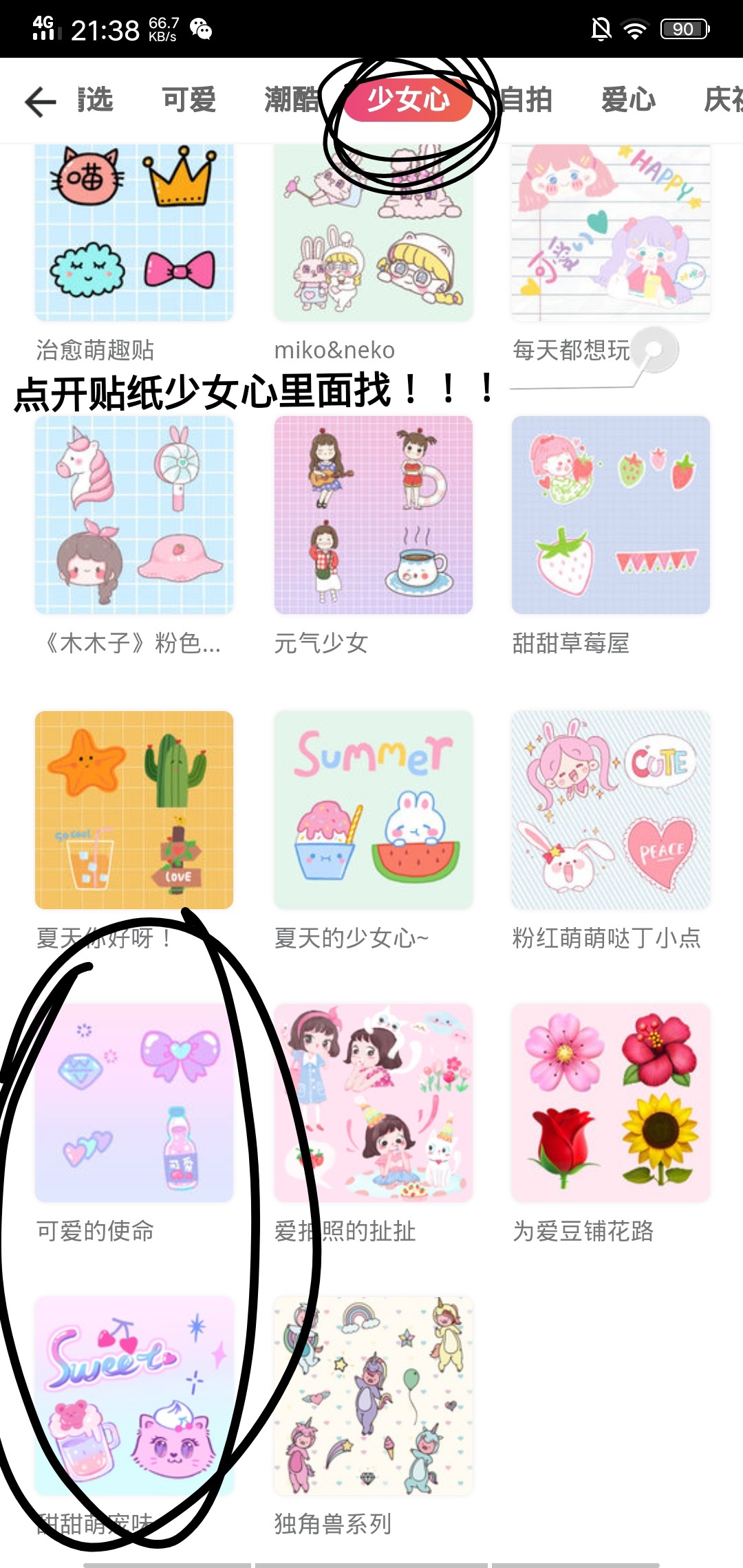Open the 爱拍照的扯扯 sticker pack

373,1102
